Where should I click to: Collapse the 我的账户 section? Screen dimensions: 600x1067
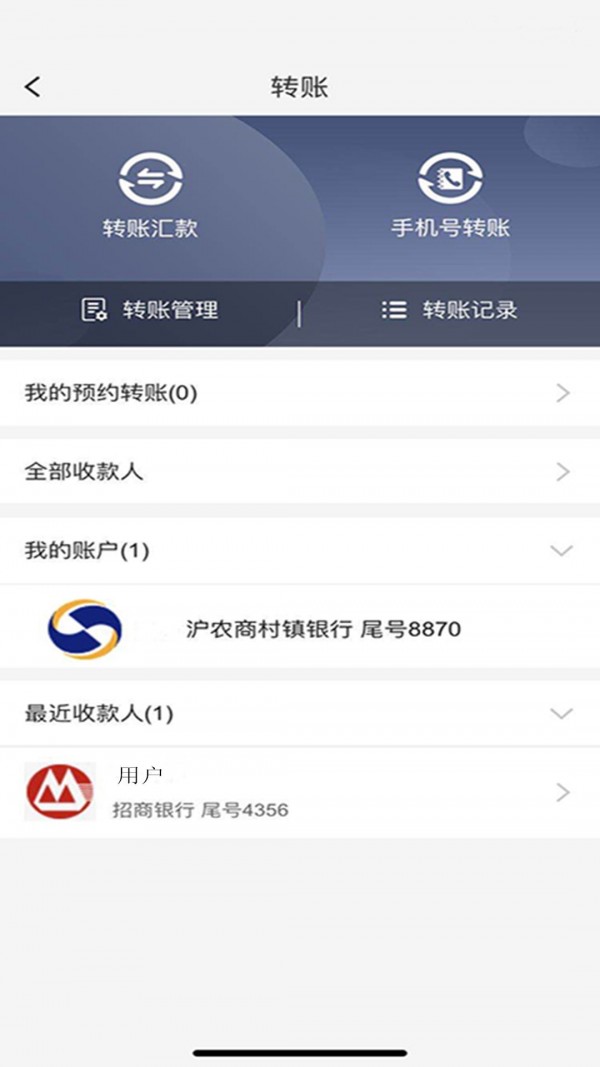(561, 550)
